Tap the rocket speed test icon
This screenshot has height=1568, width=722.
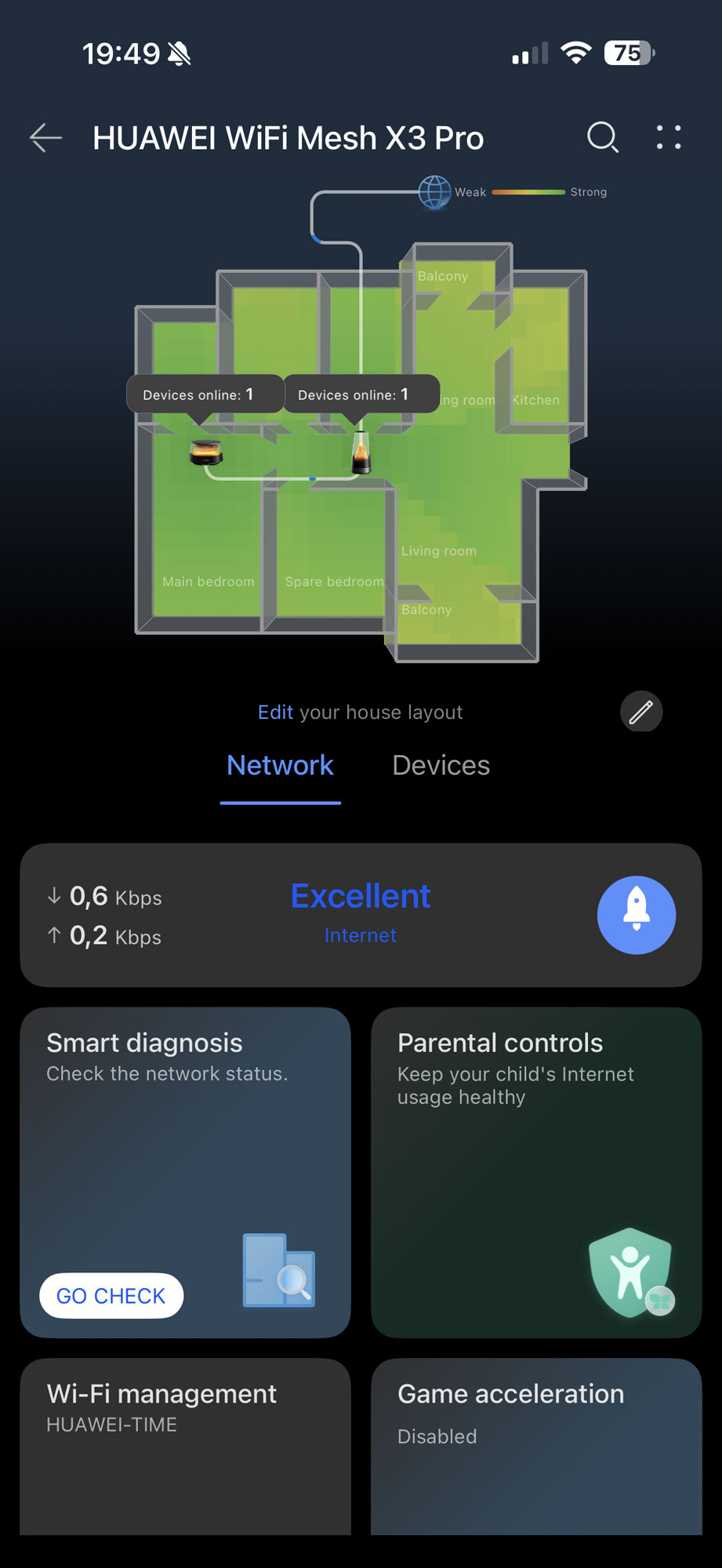637,915
